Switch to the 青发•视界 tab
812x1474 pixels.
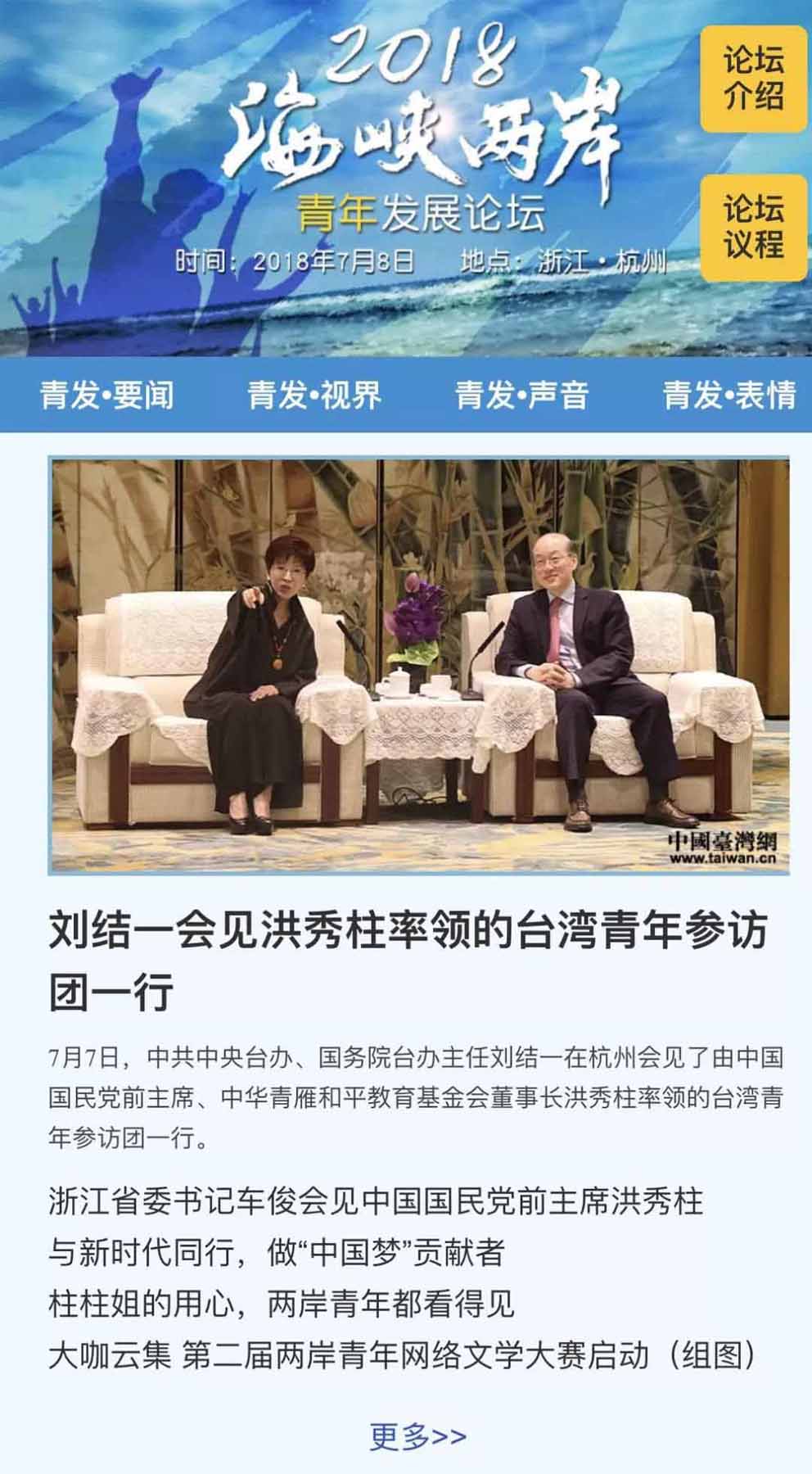(x=314, y=396)
